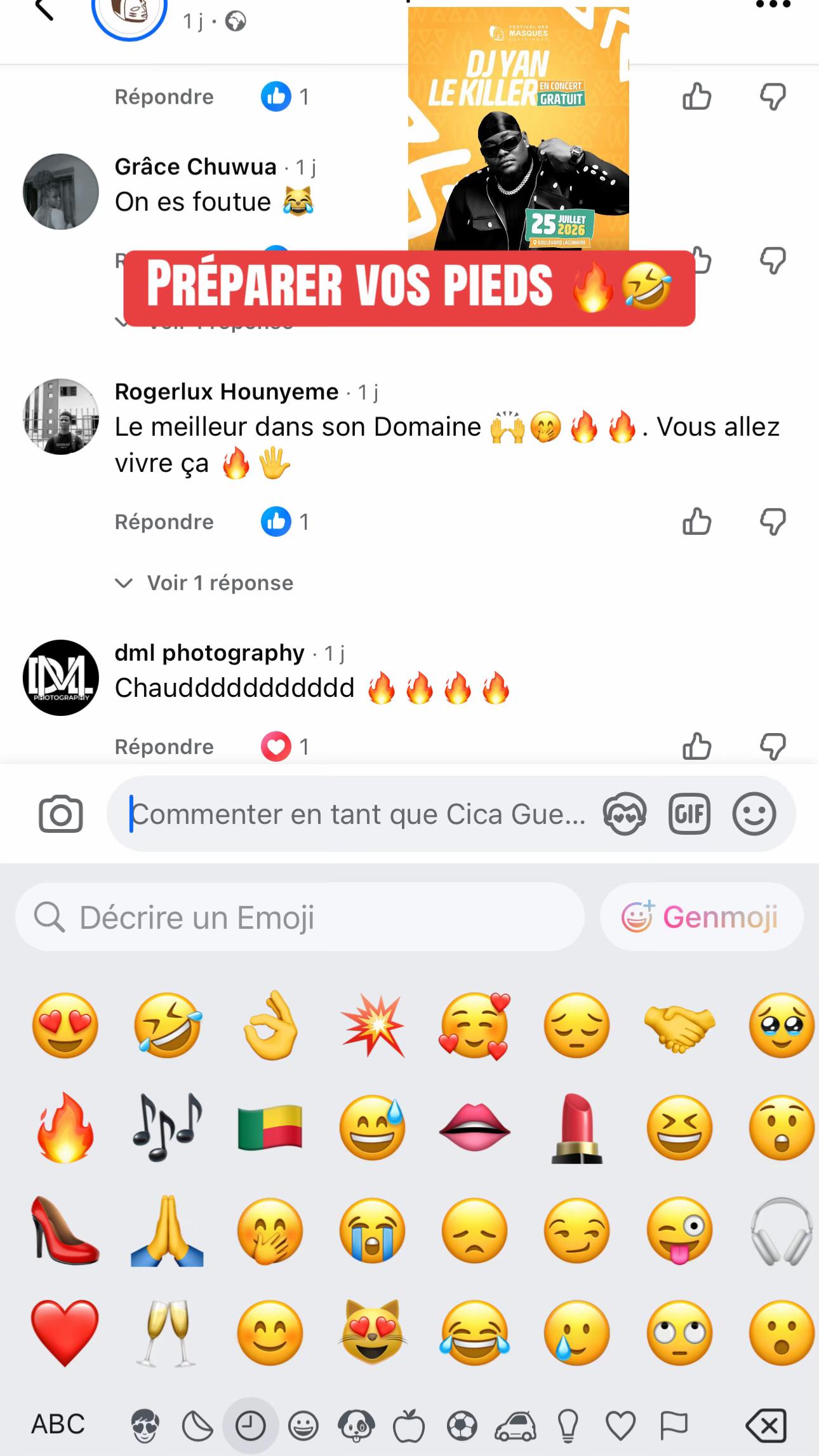Image resolution: width=819 pixels, height=1456 pixels.
Task: Insert the fire emoji from the keyboard
Action: coord(65,1128)
